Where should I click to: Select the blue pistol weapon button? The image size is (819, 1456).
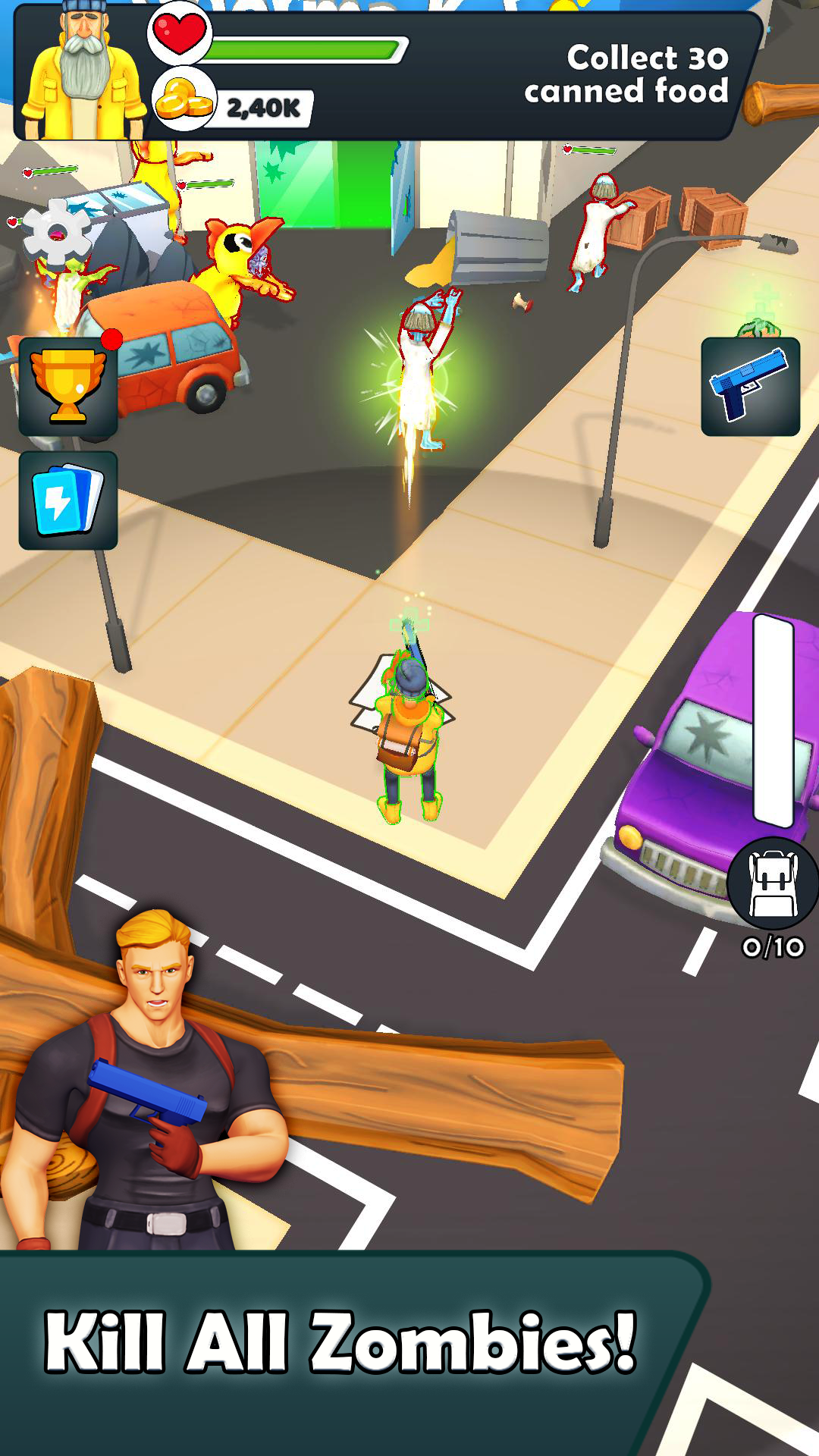(x=751, y=387)
